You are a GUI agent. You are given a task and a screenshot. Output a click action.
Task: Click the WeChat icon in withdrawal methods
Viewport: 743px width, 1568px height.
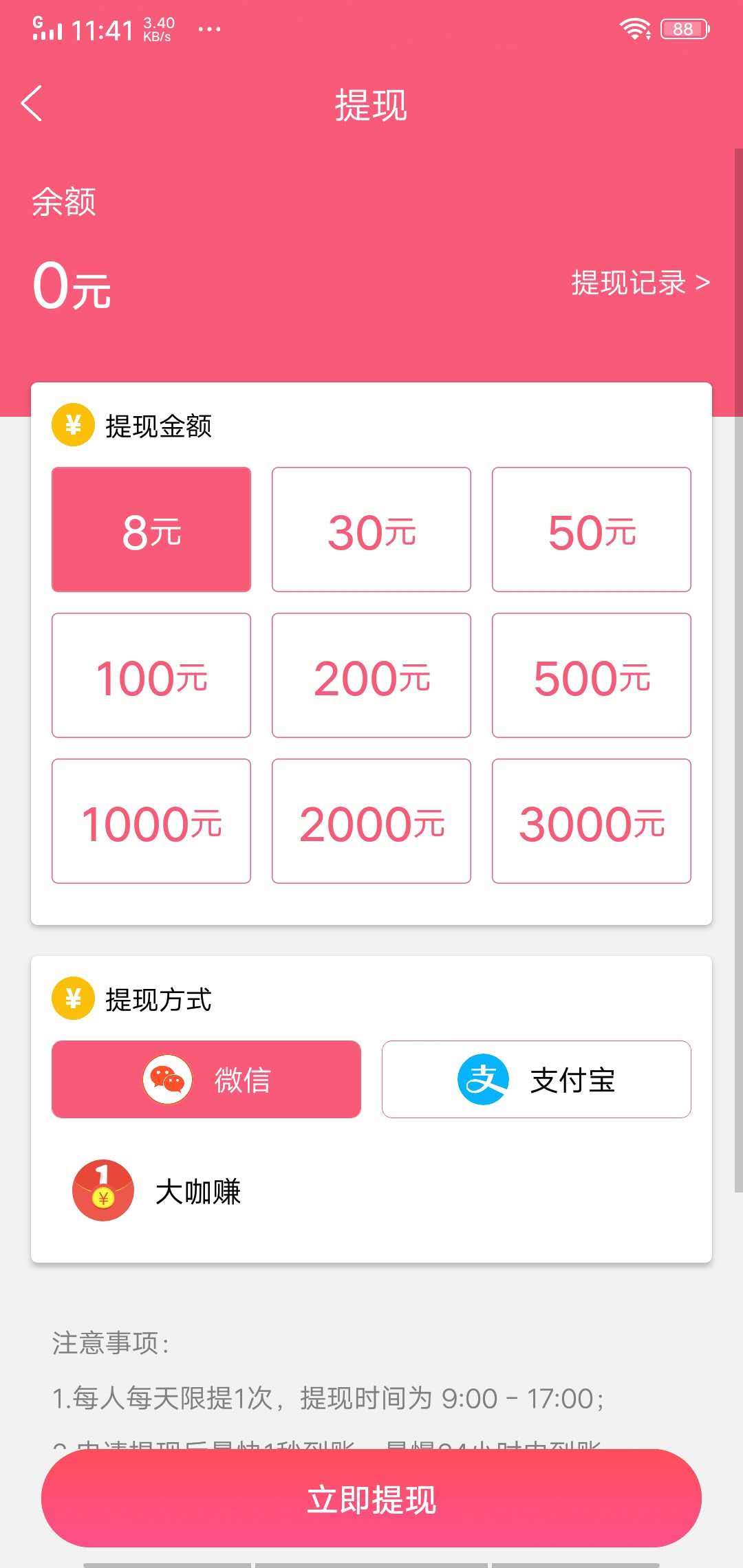click(x=167, y=1080)
